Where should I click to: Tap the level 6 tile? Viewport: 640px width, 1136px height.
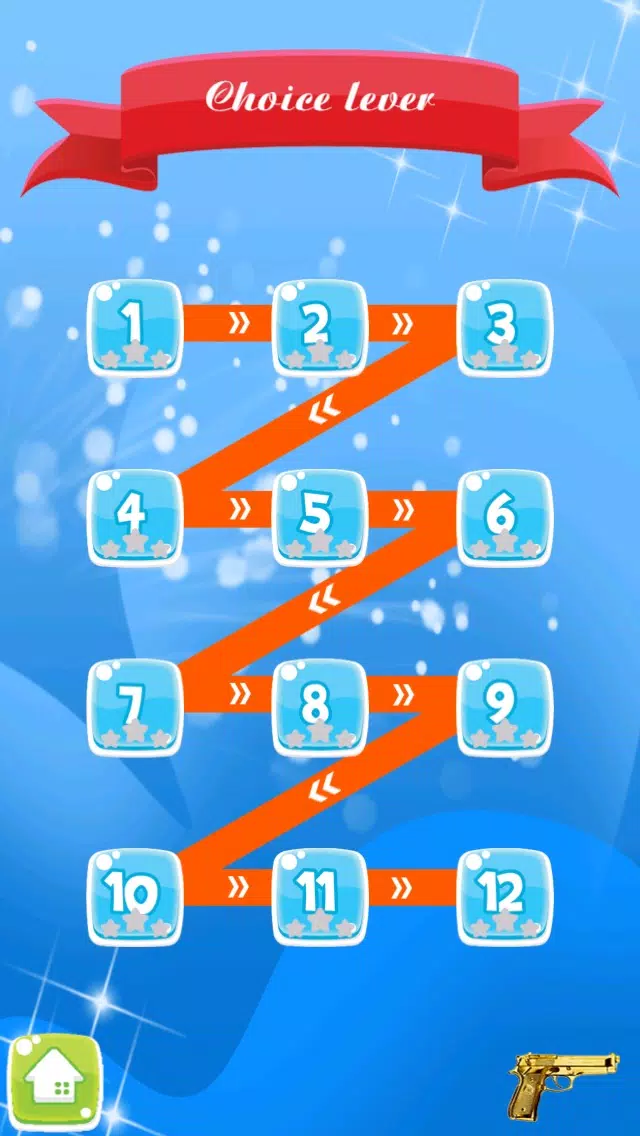[505, 516]
